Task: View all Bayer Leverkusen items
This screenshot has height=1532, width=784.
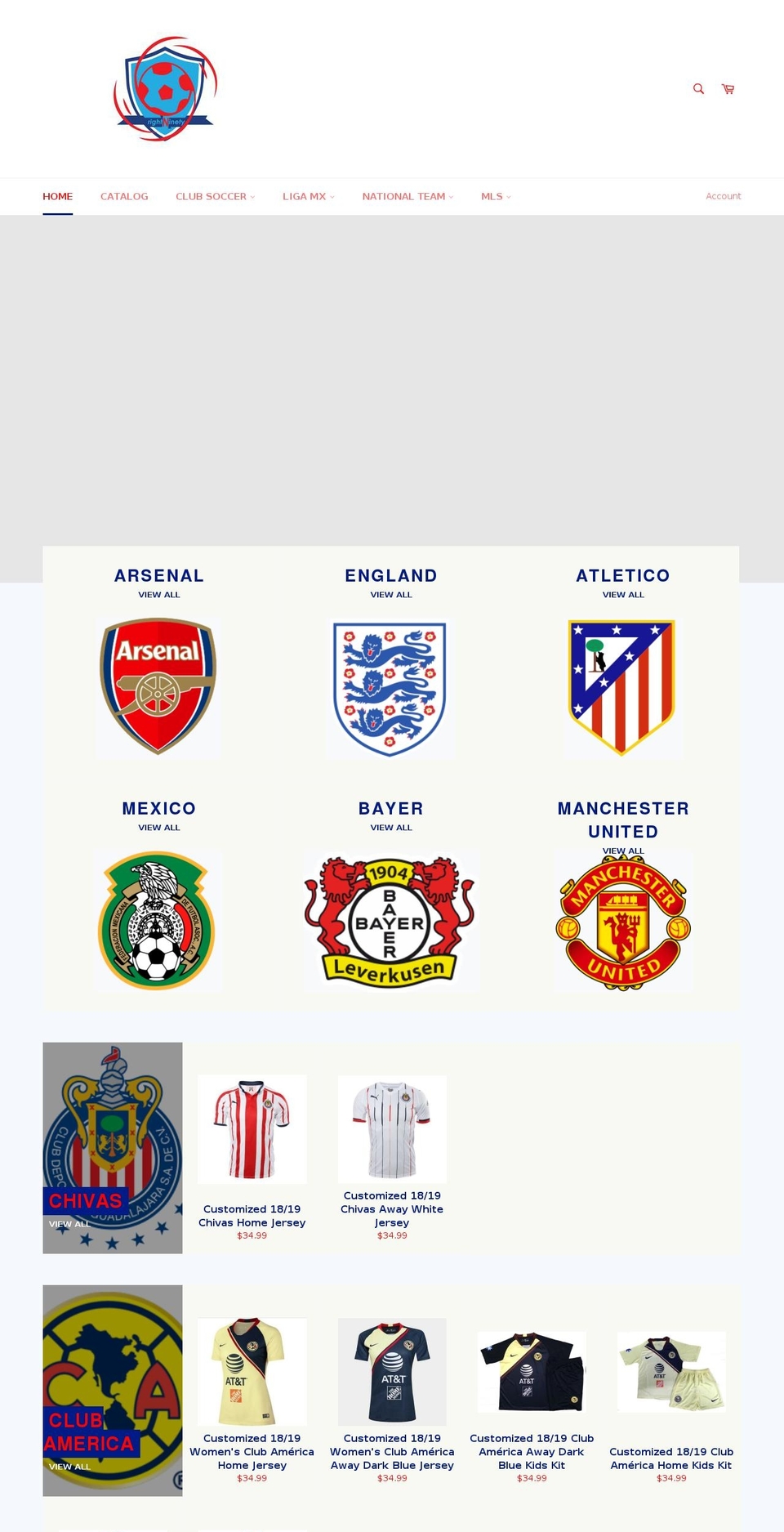Action: [x=391, y=828]
